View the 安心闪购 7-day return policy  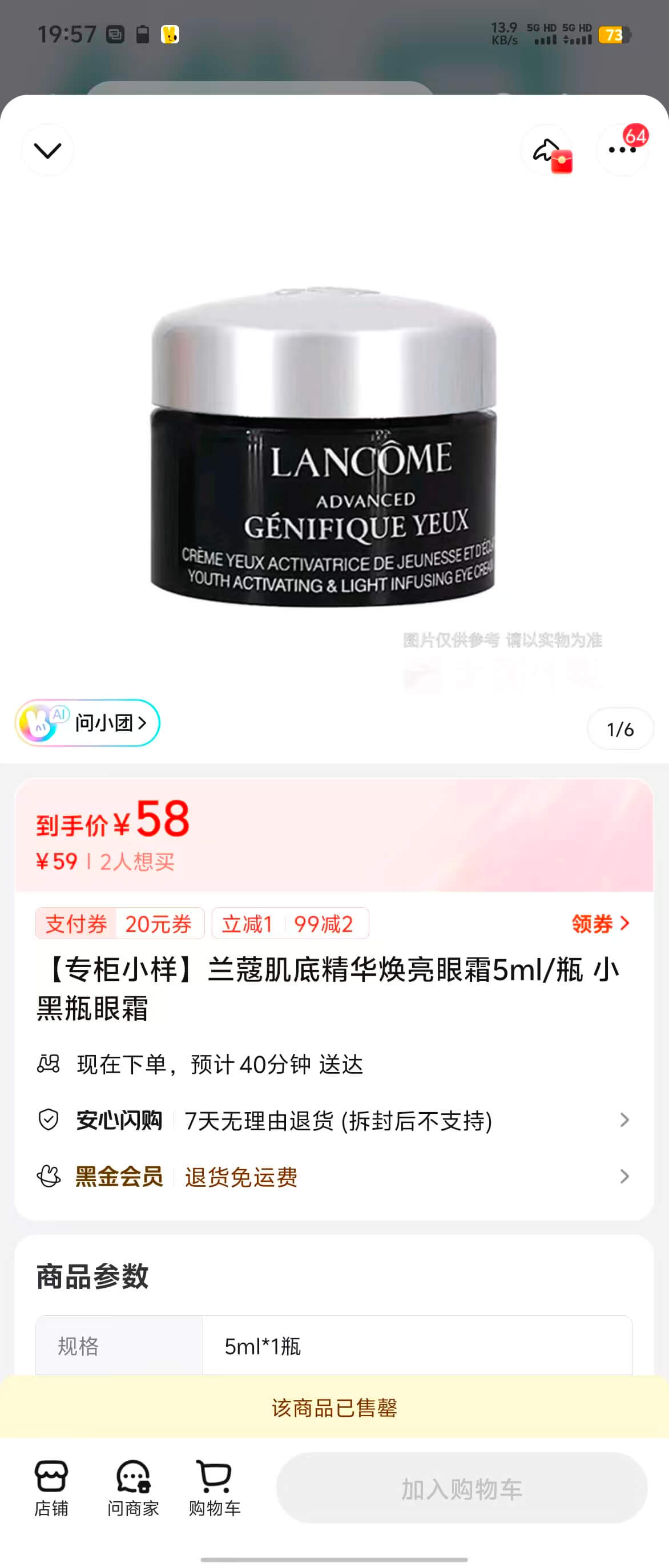pyautogui.click(x=333, y=1120)
